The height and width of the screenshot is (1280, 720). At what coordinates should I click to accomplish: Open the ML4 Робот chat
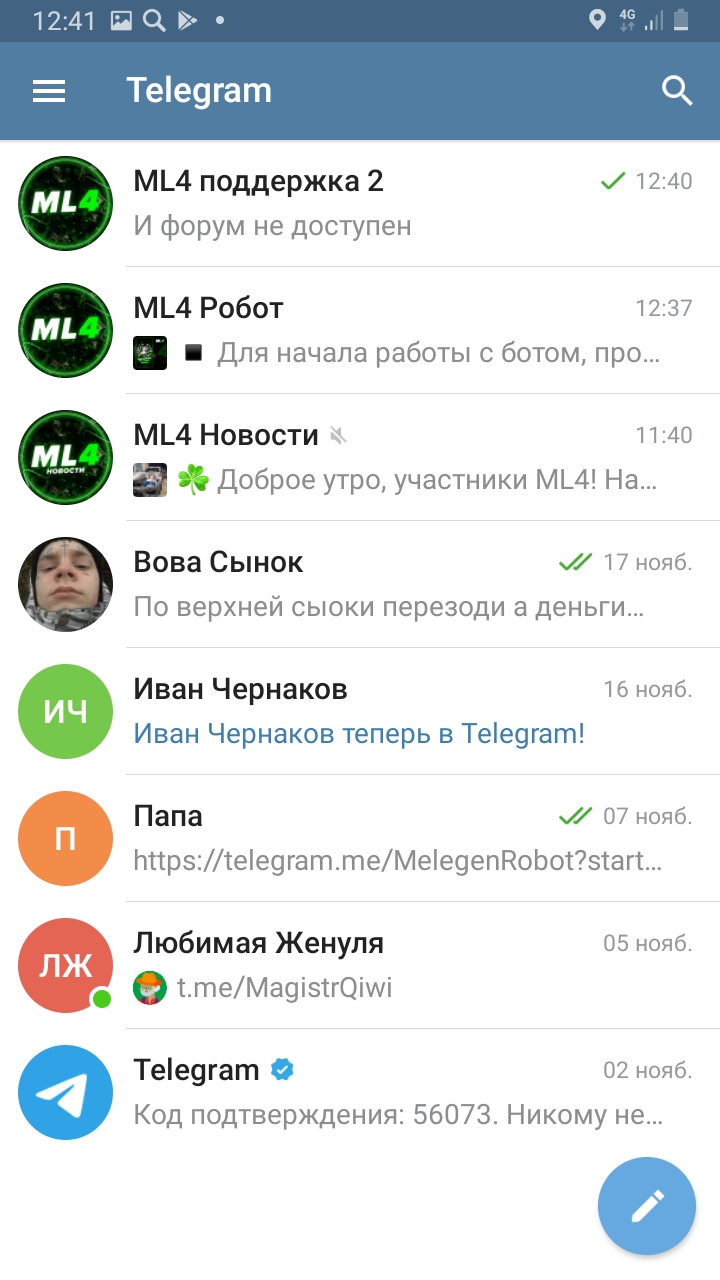(360, 330)
